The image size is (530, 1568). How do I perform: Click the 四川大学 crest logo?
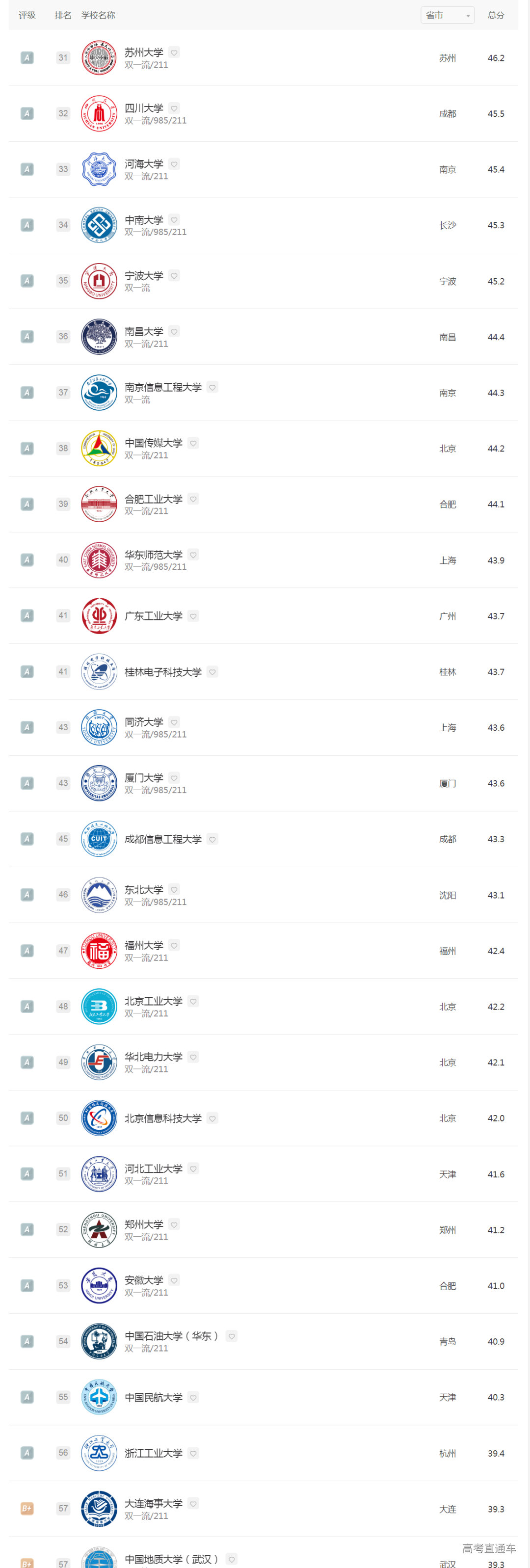coord(99,113)
